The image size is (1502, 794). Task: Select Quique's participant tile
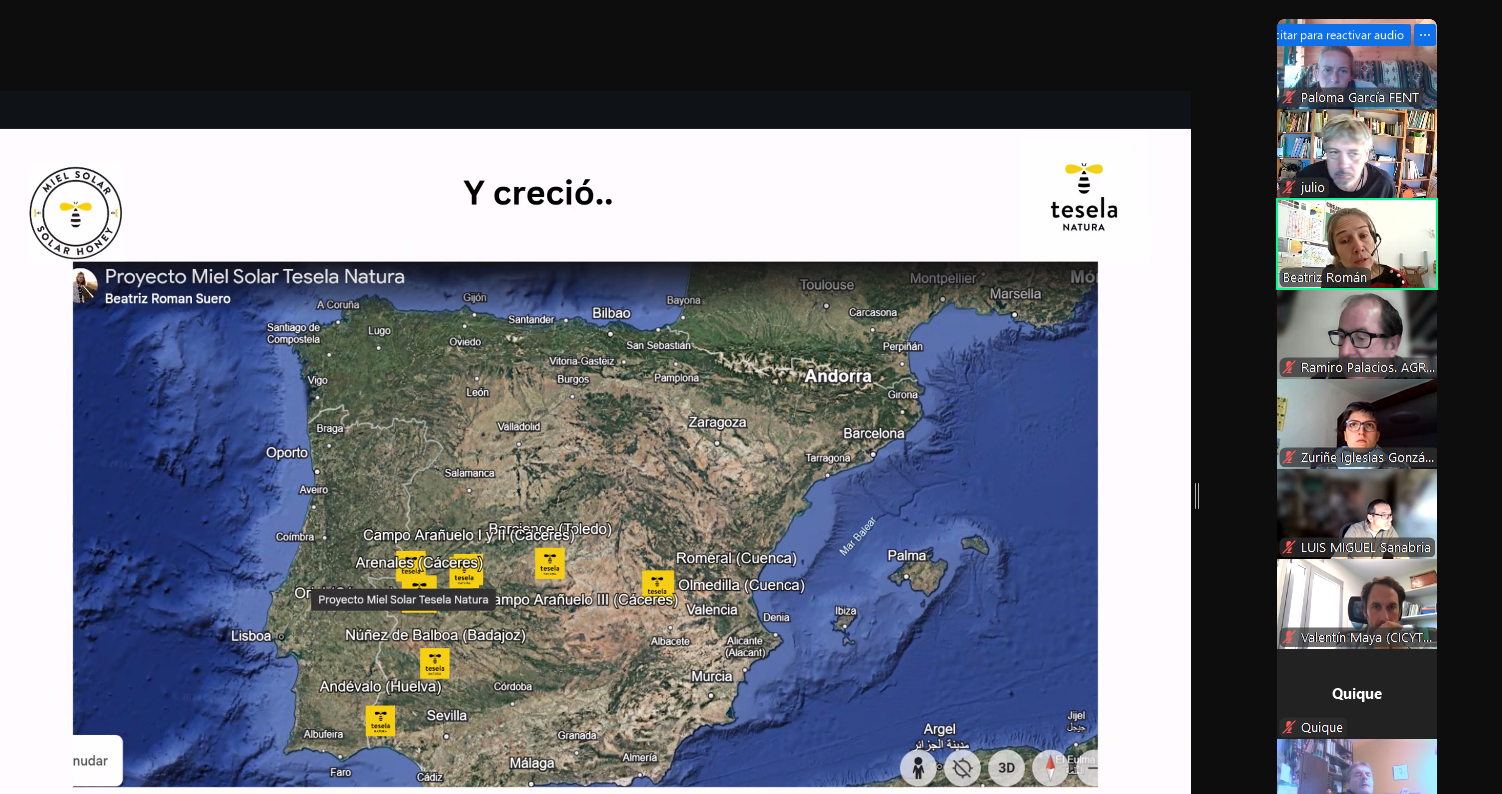1356,693
